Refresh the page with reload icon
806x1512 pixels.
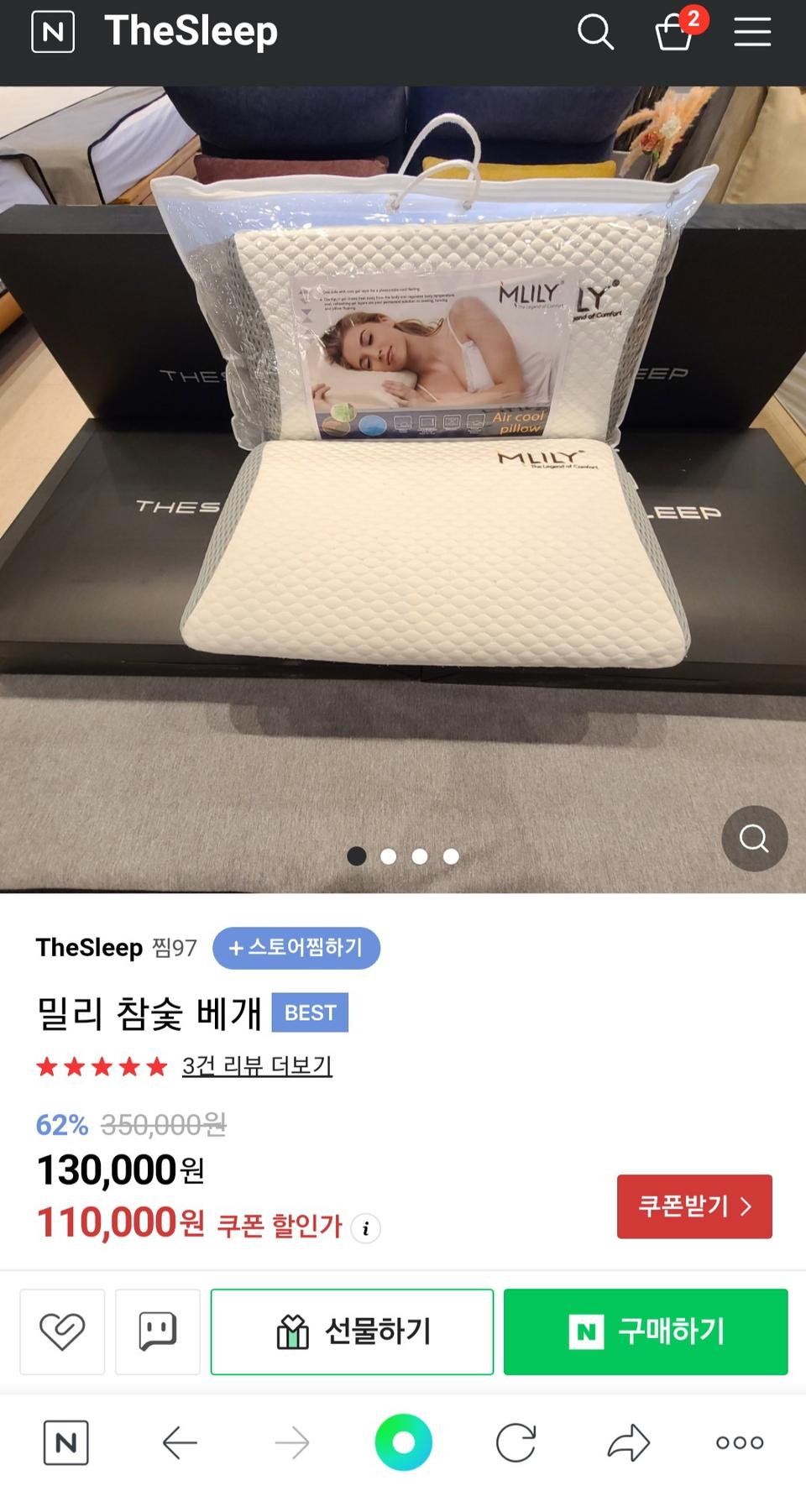(515, 1441)
